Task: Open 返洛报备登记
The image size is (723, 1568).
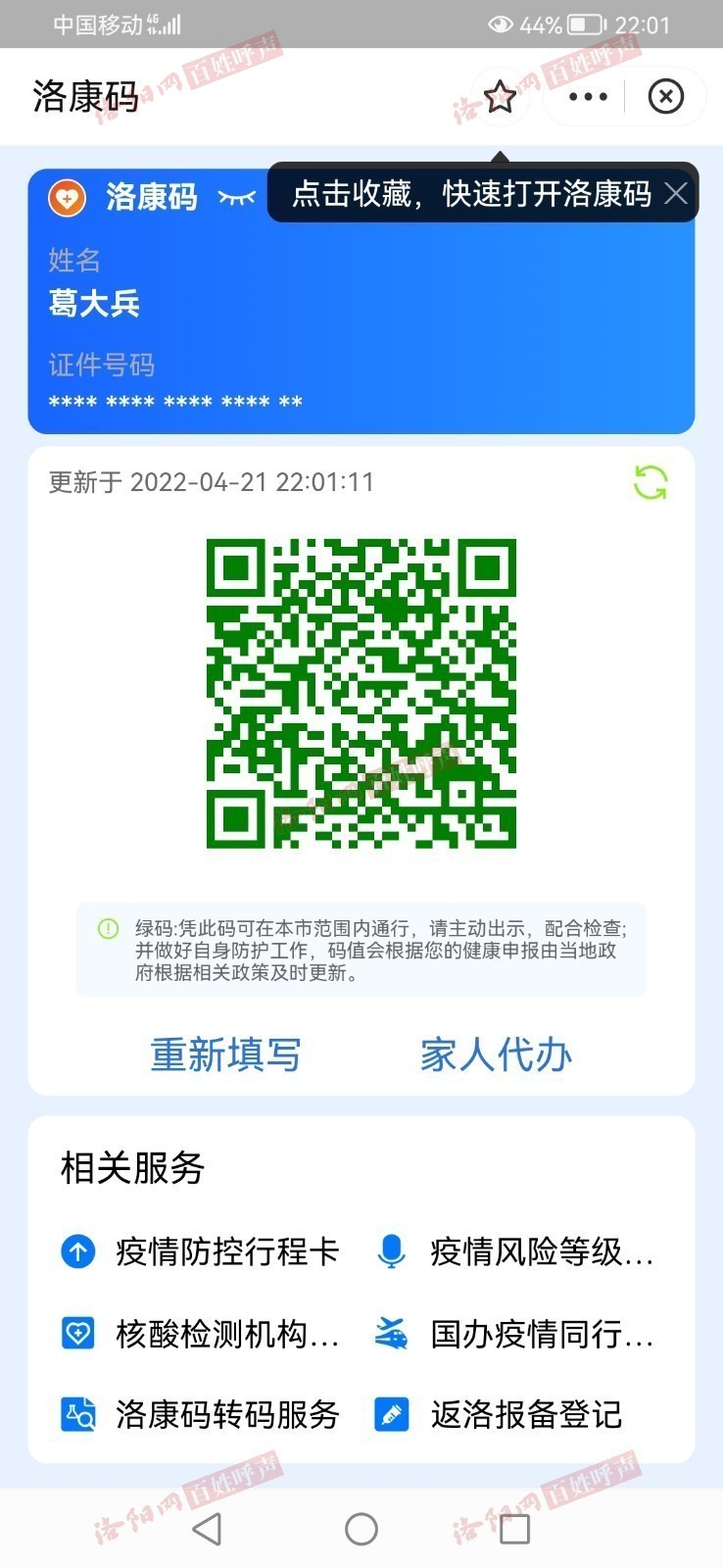Action: click(499, 1414)
